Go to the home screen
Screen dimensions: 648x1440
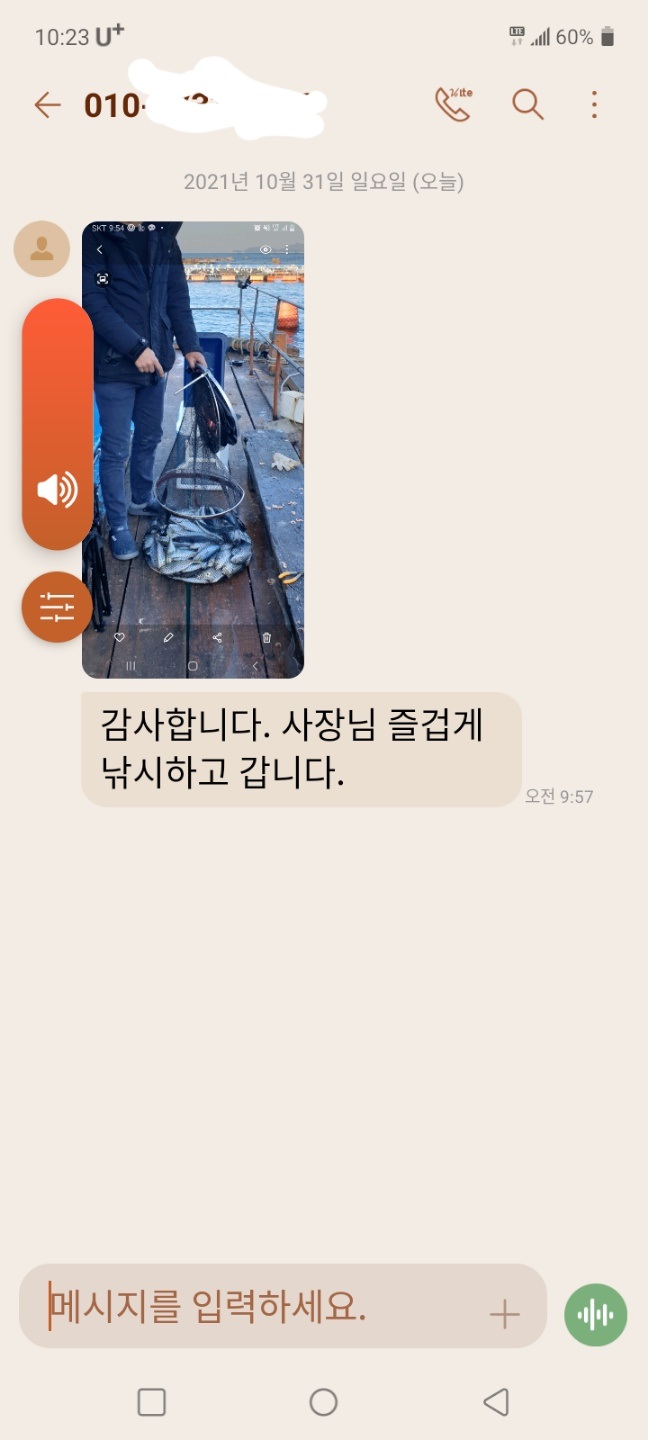coord(323,1402)
